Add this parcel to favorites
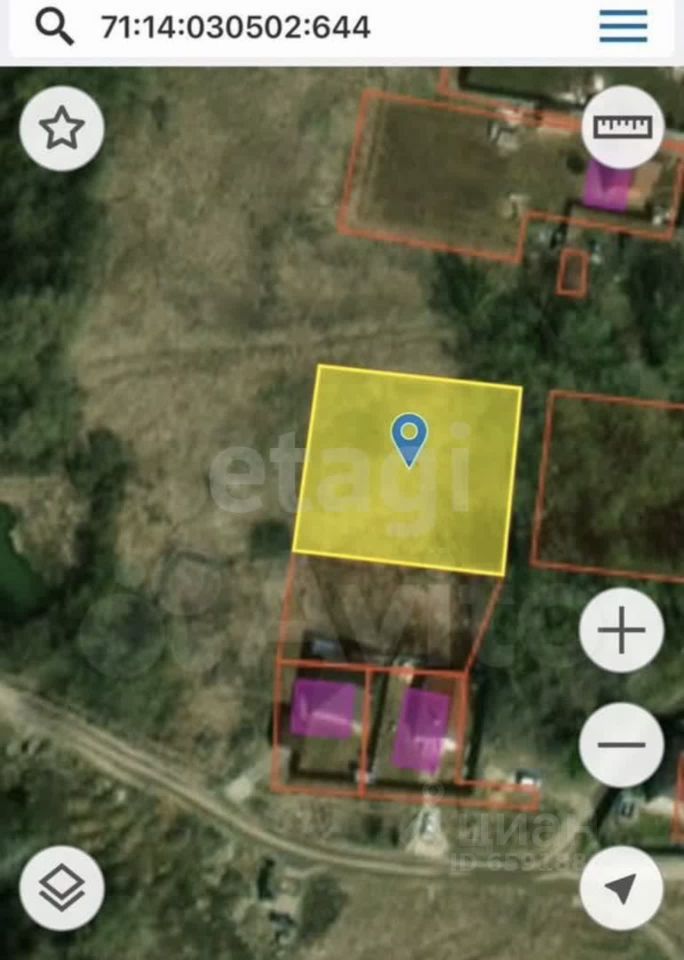 pyautogui.click(x=62, y=129)
